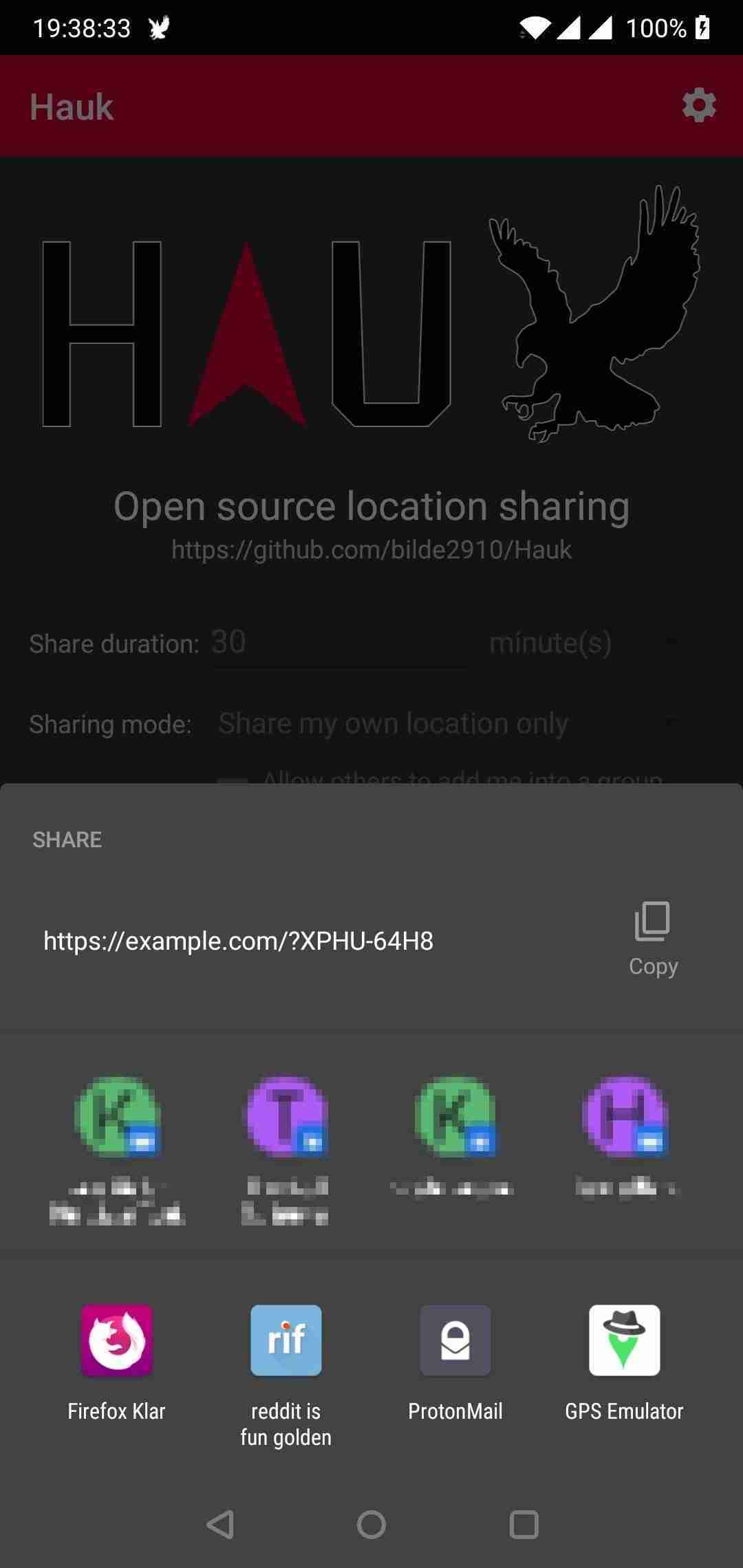The width and height of the screenshot is (743, 1568).
Task: Go back using the system back button
Action: click(x=221, y=1525)
